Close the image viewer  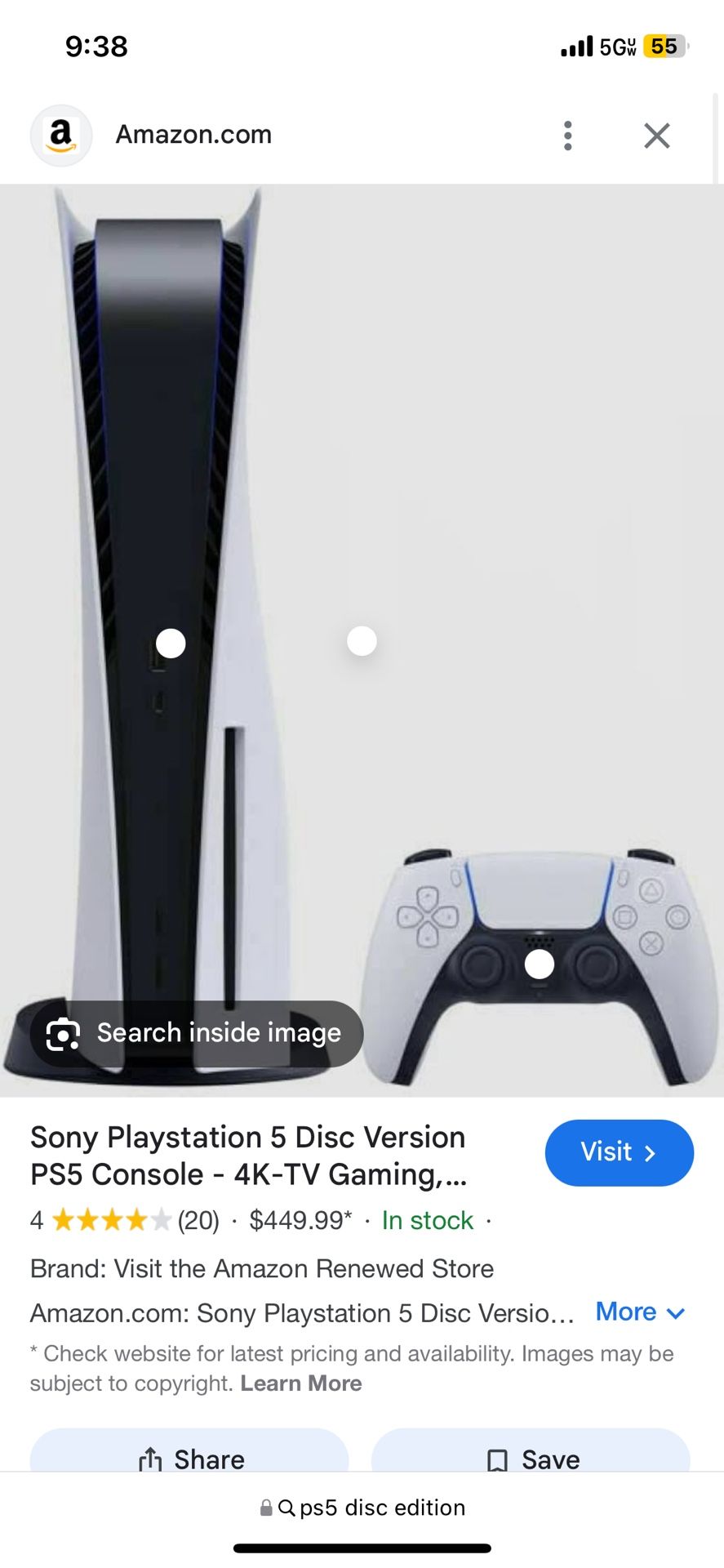coord(656,136)
